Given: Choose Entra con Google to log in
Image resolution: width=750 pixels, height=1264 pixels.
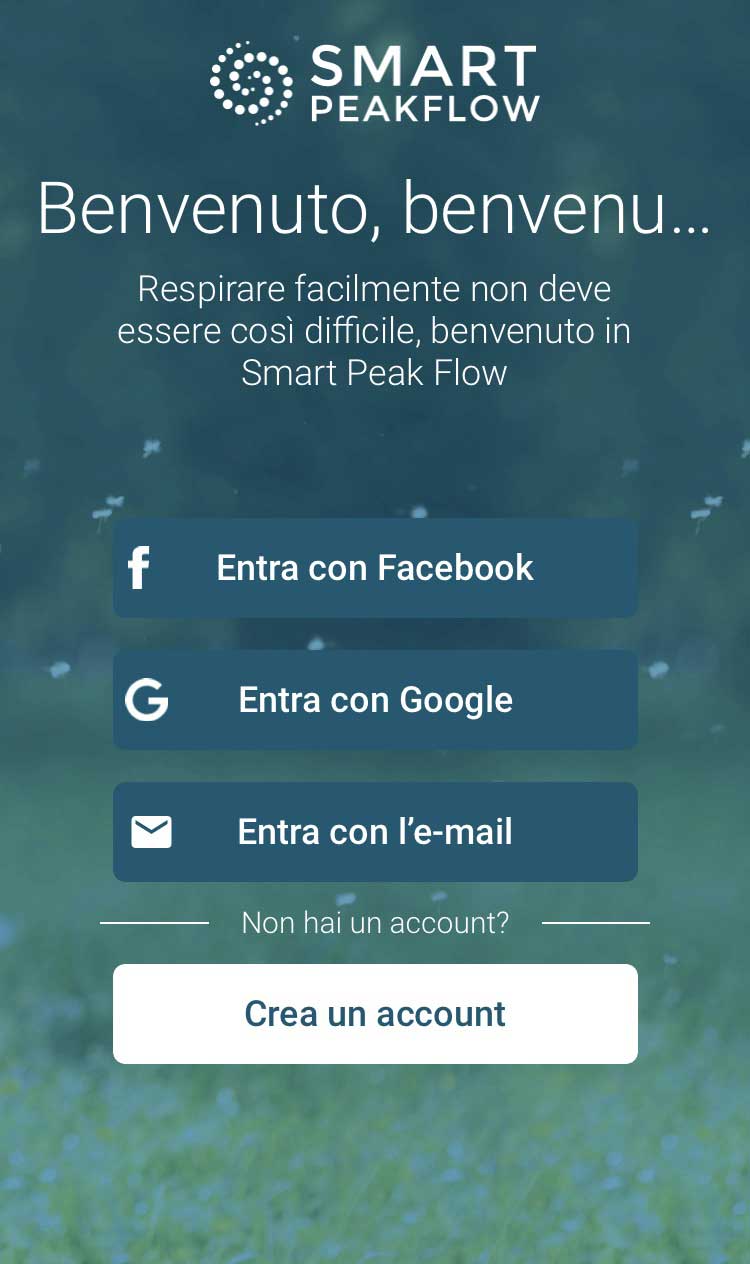Looking at the screenshot, I should (375, 700).
